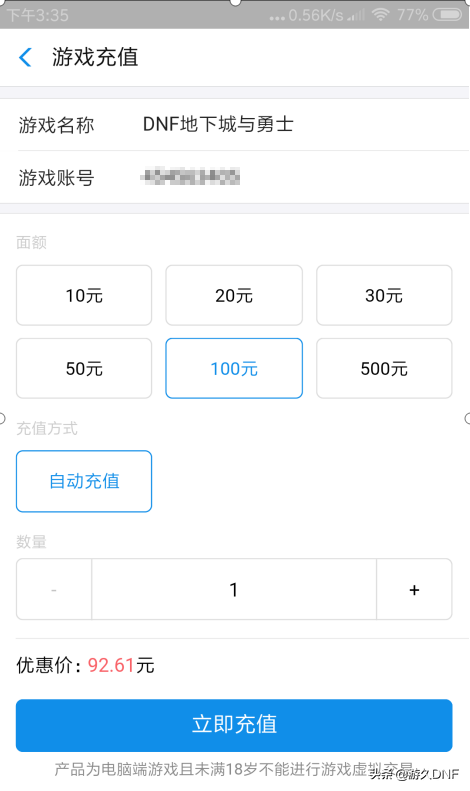Choose the 100元 denomination
Viewport: 470px width, 791px height.
point(234,368)
